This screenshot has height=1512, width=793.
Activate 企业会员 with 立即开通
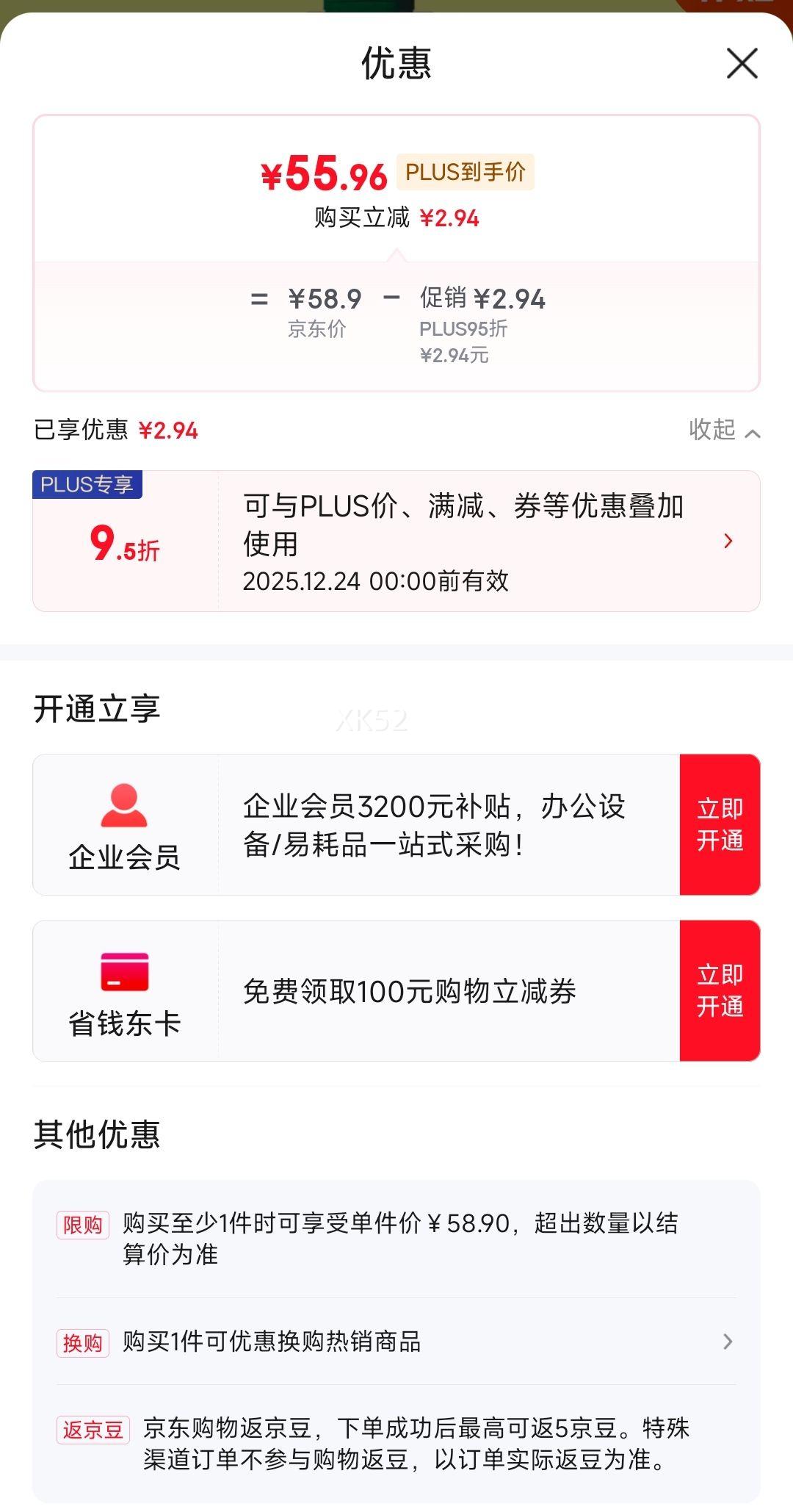click(x=720, y=824)
